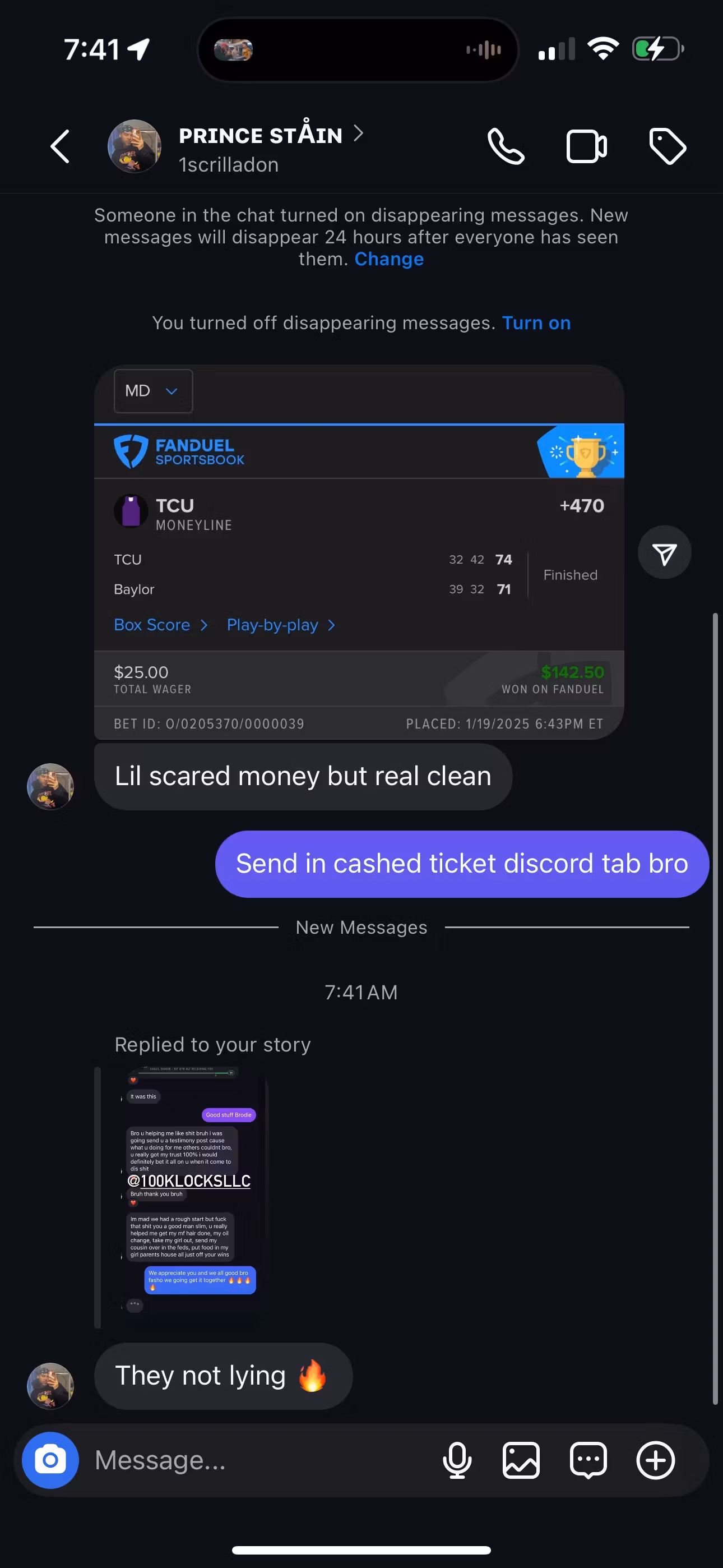Open the plus more options button
Screen dimensions: 723x1568
click(655, 1460)
